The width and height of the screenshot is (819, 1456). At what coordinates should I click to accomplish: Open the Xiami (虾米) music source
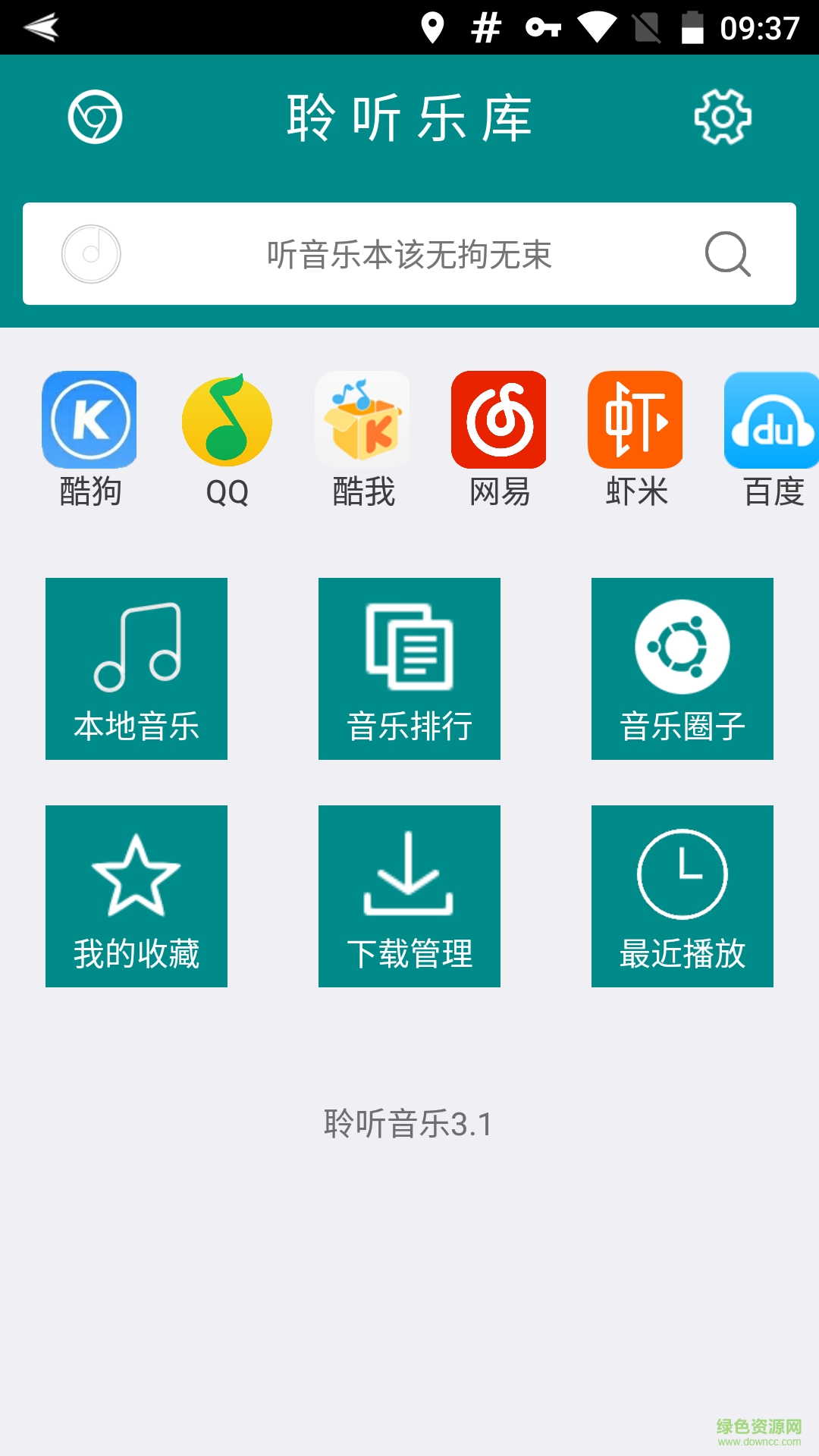[637, 419]
